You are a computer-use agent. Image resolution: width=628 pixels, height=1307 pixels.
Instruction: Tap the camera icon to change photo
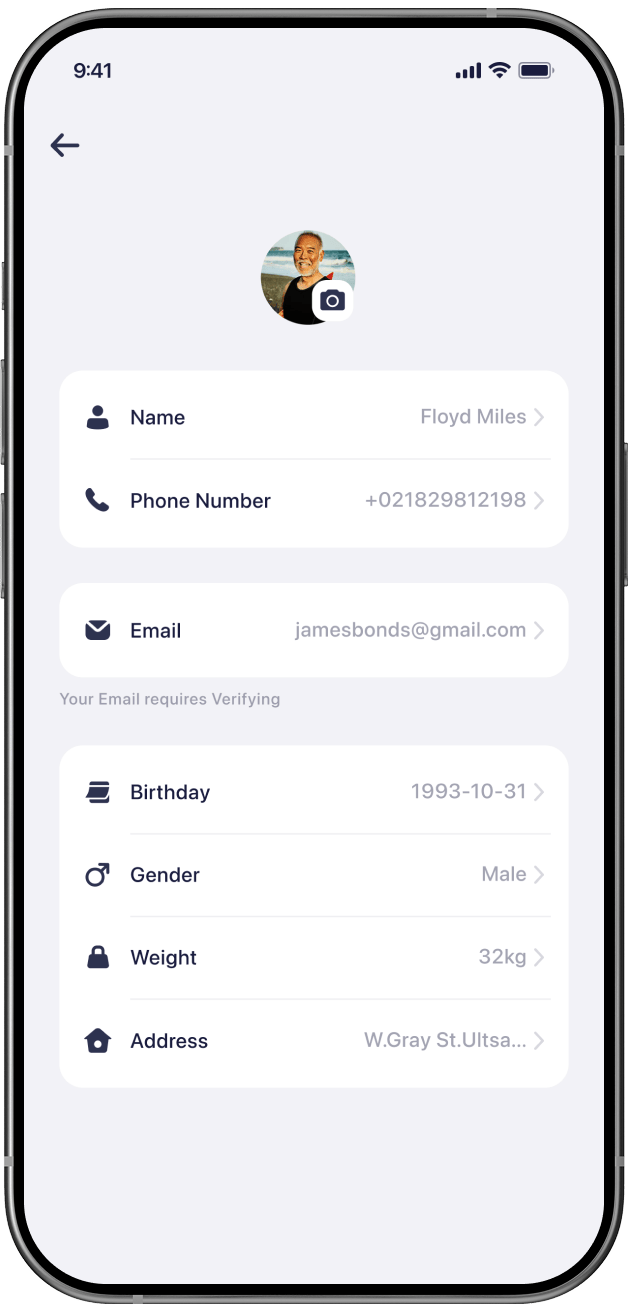pos(333,301)
